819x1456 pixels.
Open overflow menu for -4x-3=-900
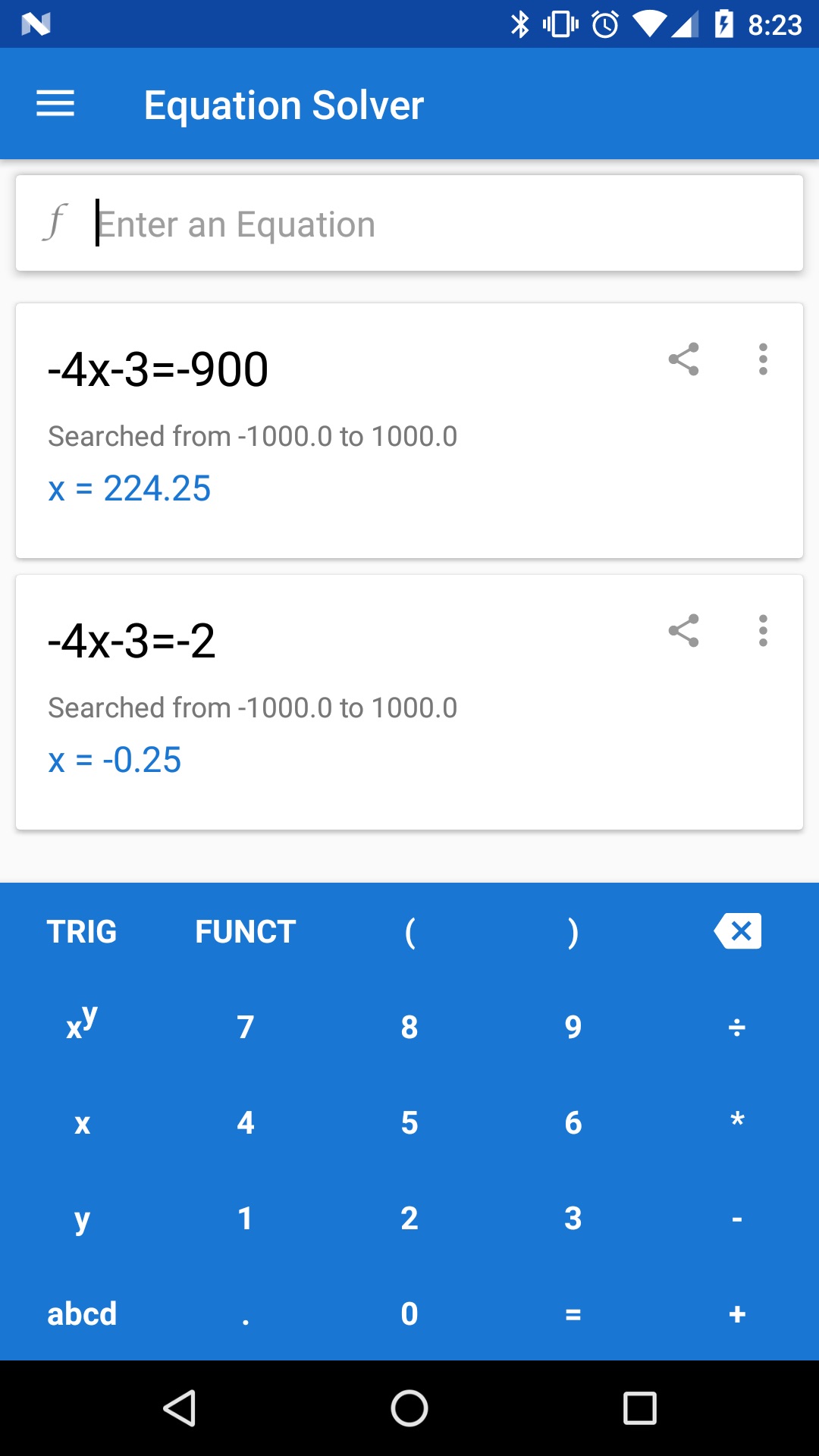(x=763, y=359)
